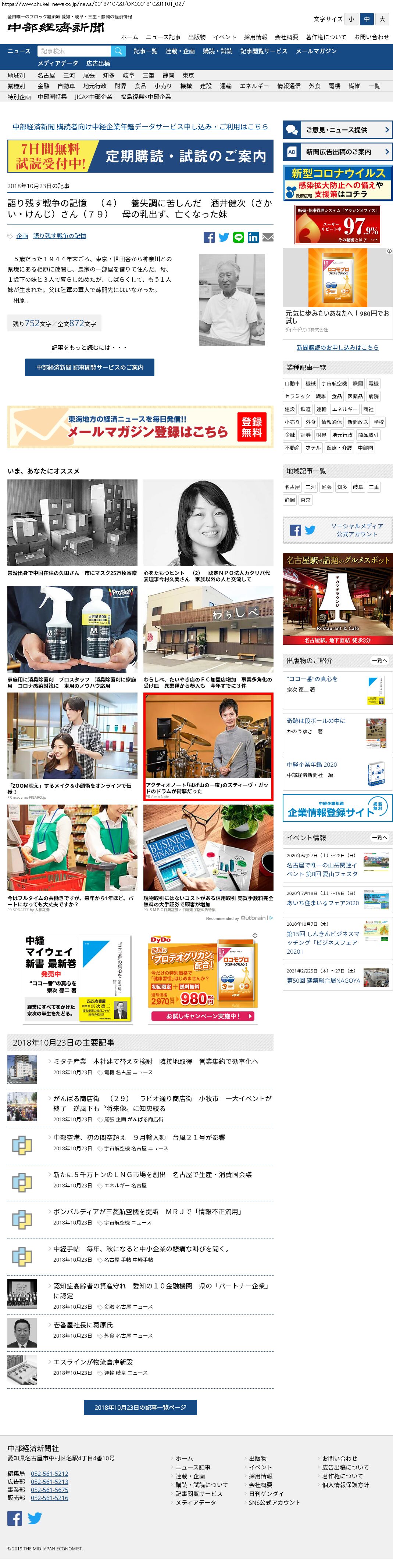Screen dimensions: 393x1568
Task: Share article via LINE
Action: point(238,237)
